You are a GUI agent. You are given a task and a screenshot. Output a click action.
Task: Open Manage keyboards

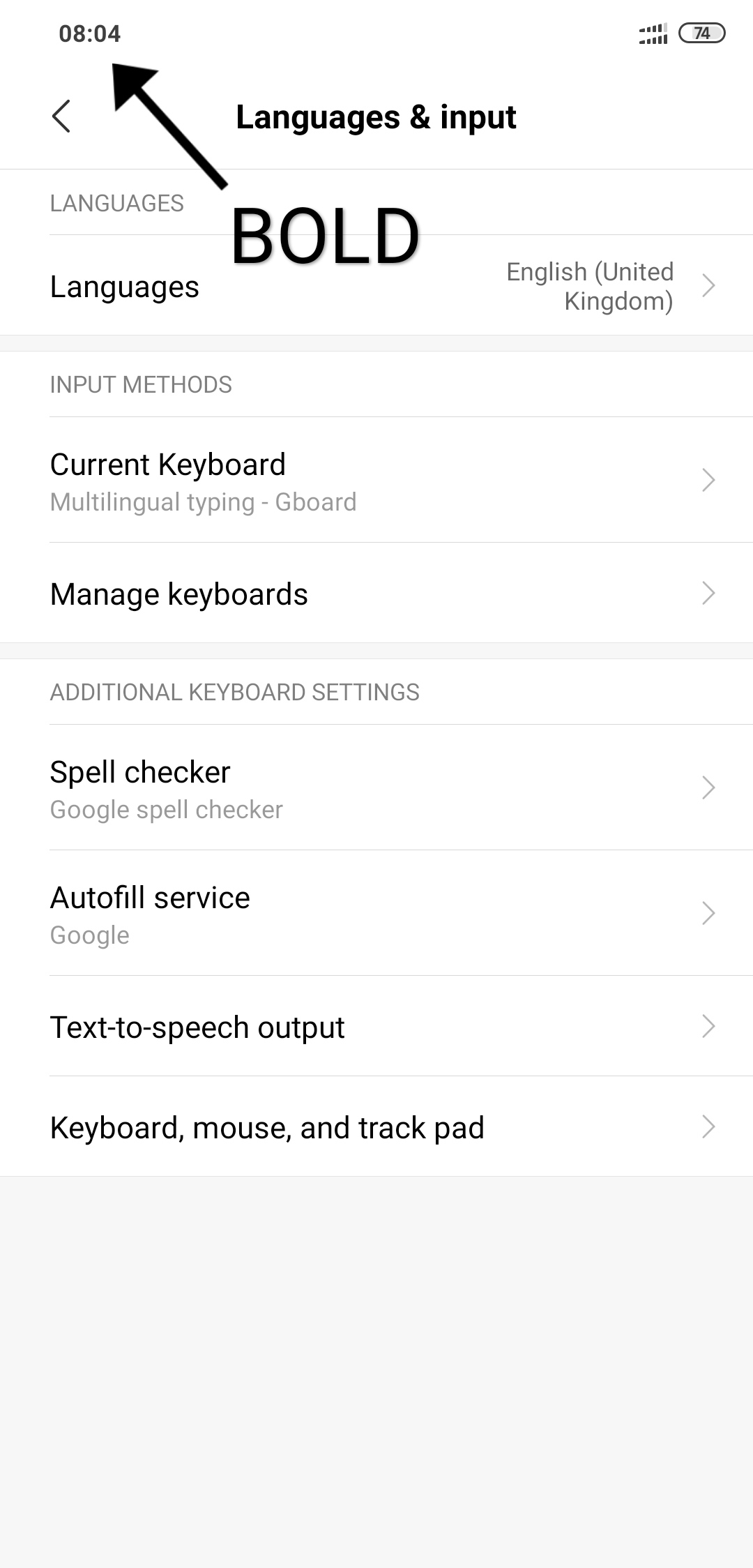point(376,593)
